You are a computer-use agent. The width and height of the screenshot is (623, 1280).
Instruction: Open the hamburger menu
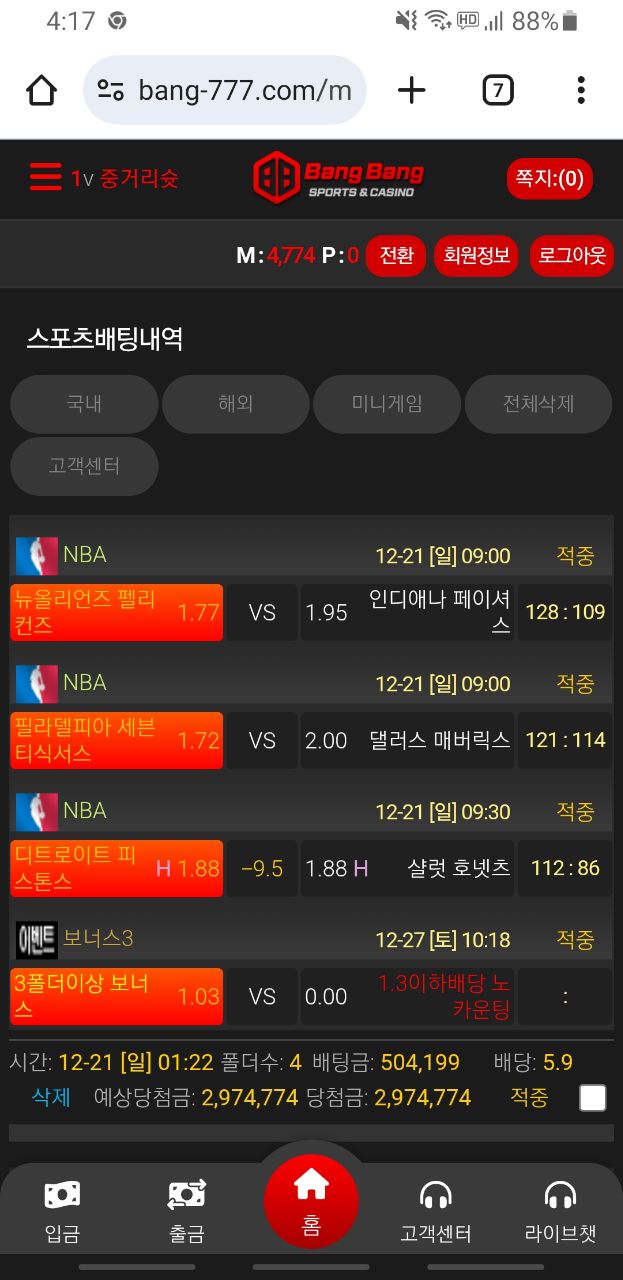point(46,178)
